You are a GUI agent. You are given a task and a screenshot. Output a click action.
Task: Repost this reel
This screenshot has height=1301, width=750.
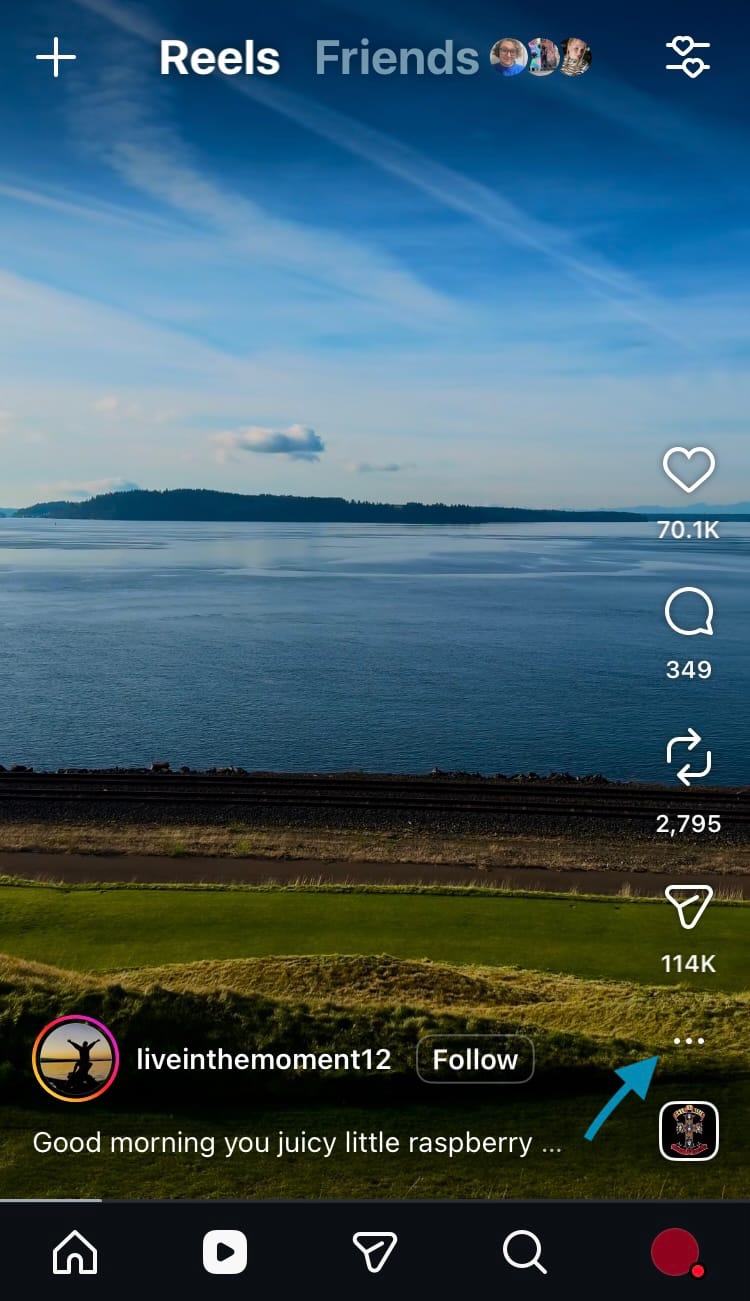click(689, 757)
